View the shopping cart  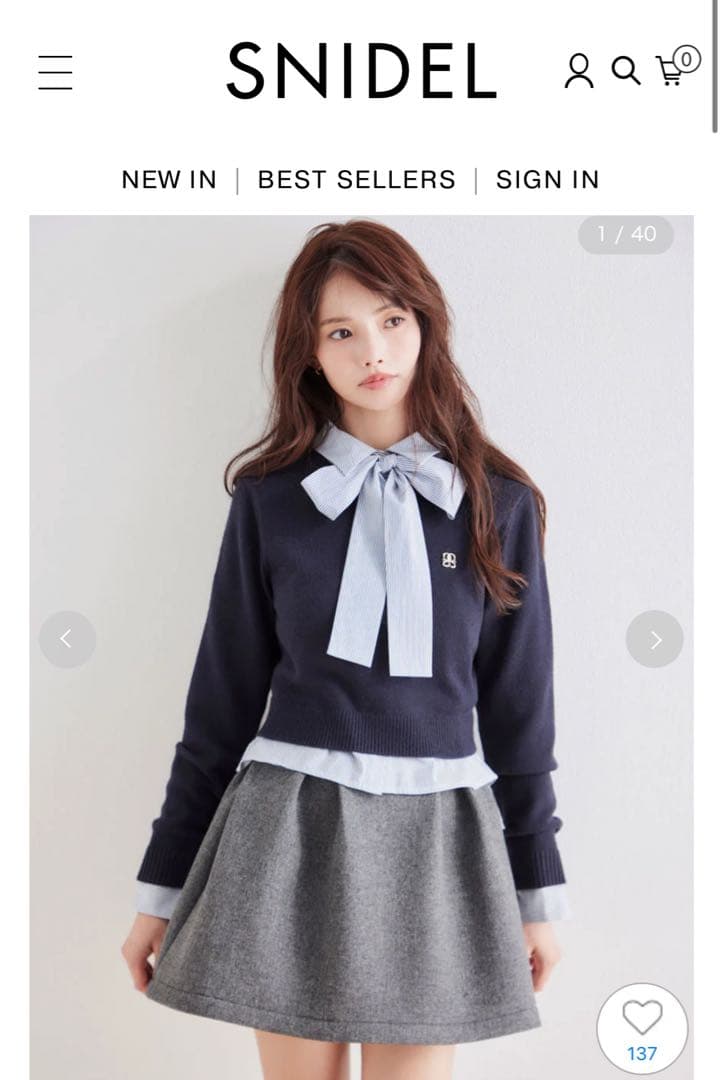coord(674,68)
